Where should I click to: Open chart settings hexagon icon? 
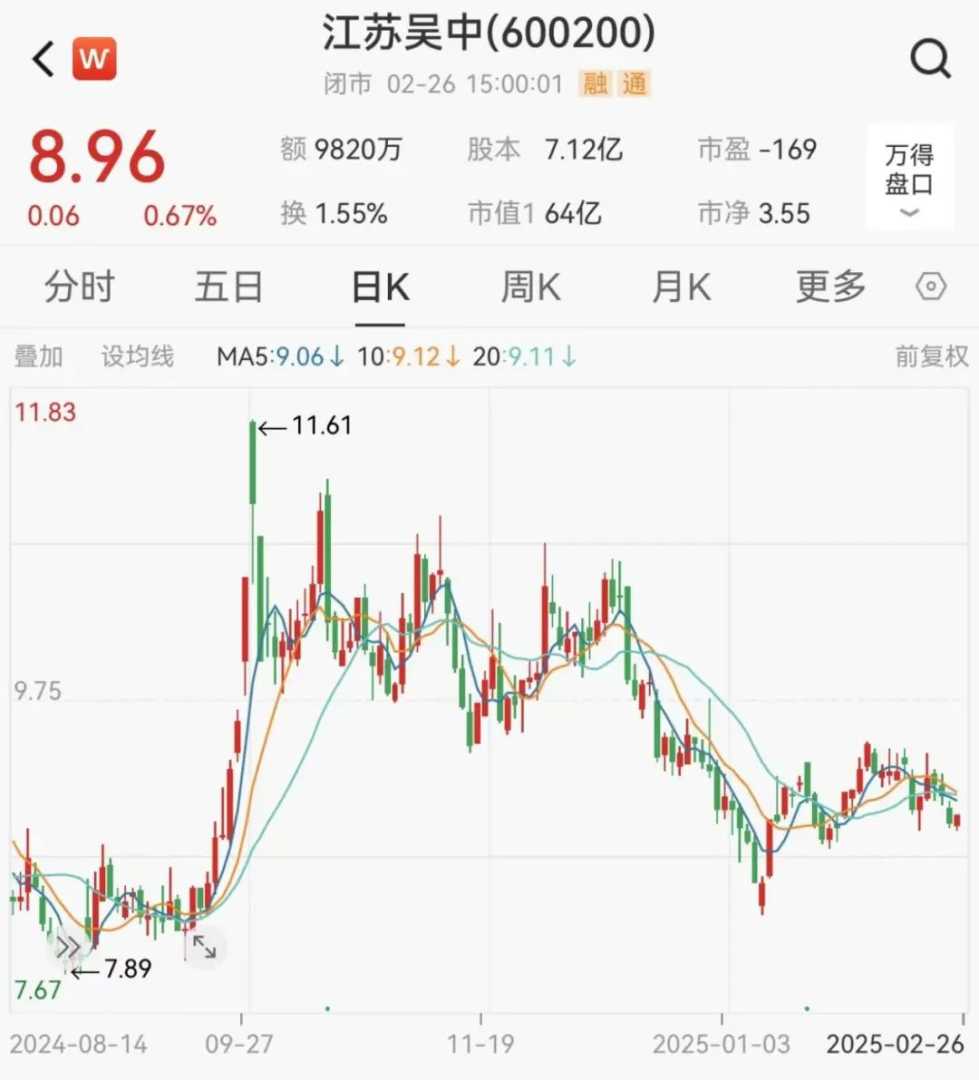[x=931, y=288]
